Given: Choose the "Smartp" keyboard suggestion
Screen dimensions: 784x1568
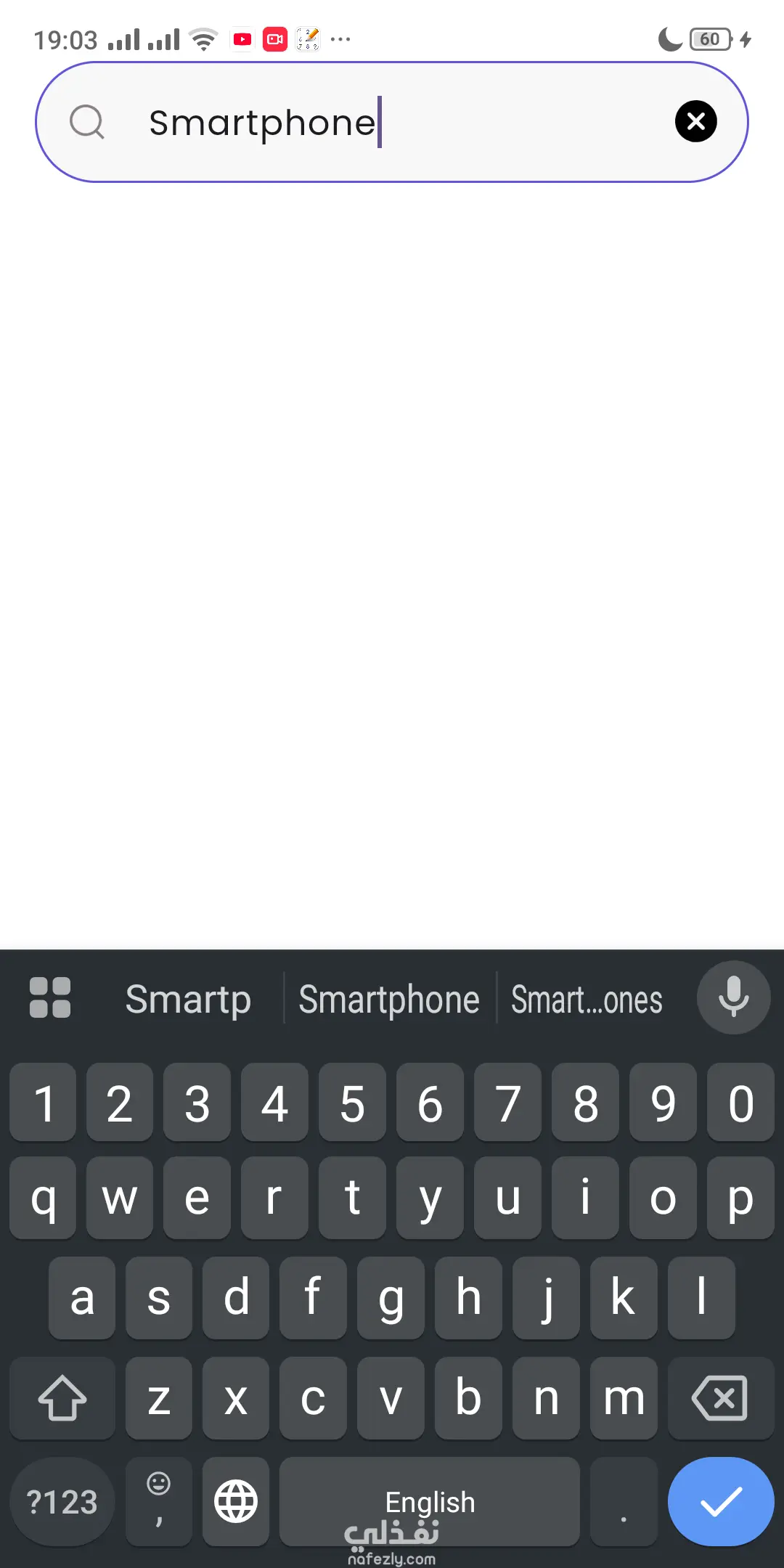Looking at the screenshot, I should pyautogui.click(x=188, y=1000).
